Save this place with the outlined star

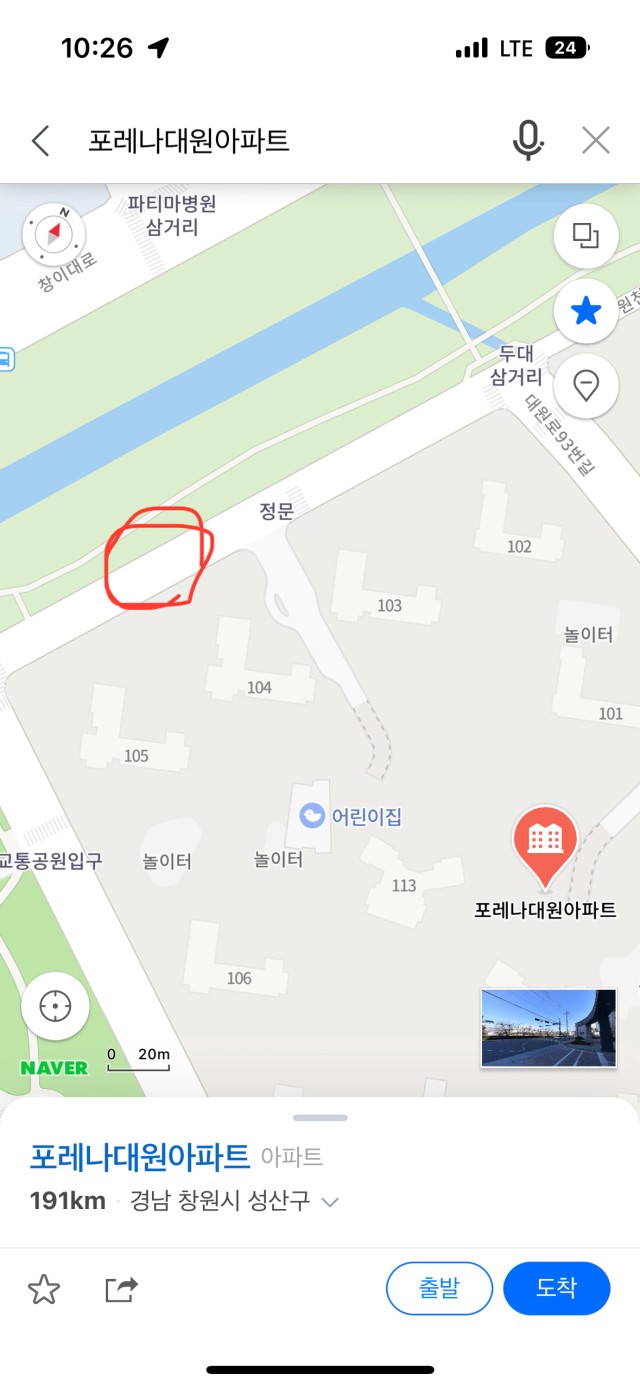tap(44, 1290)
